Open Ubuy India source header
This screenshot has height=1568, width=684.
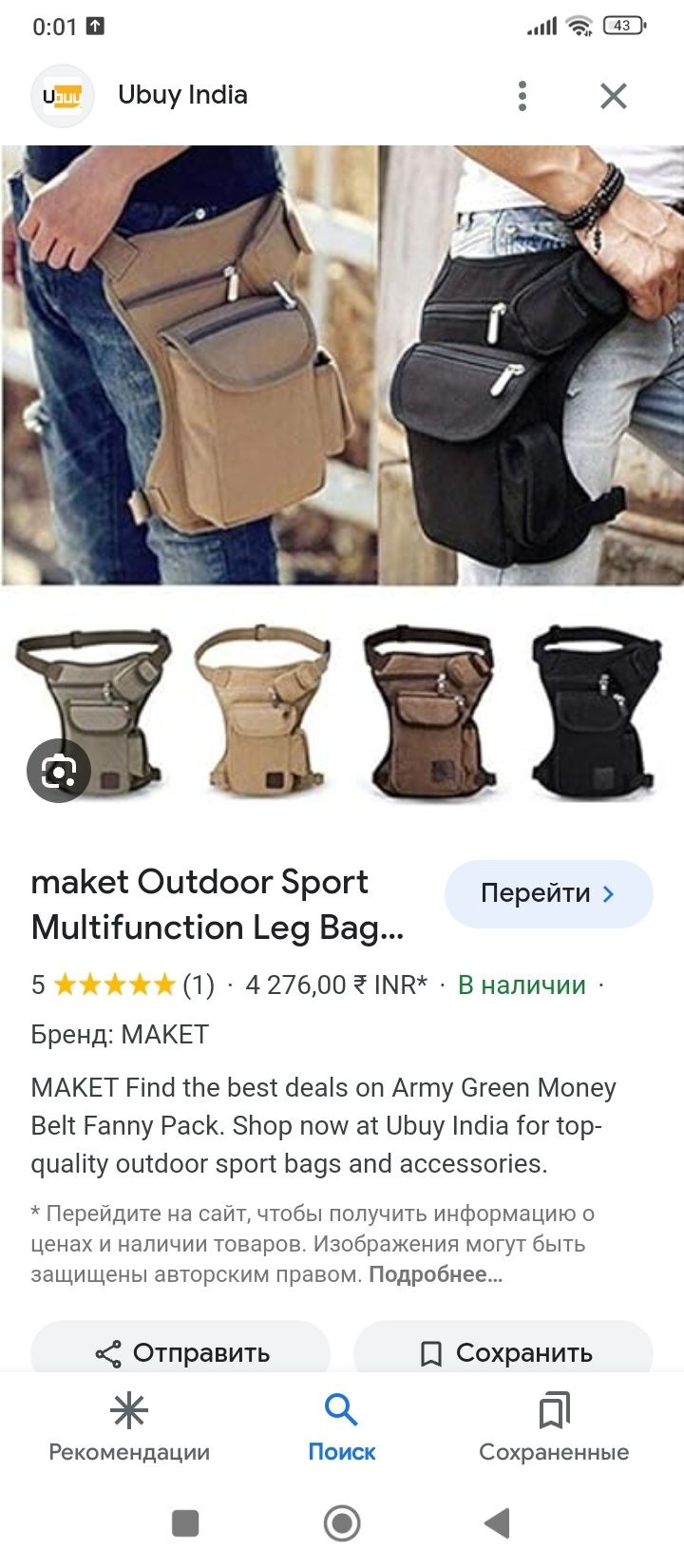183,95
